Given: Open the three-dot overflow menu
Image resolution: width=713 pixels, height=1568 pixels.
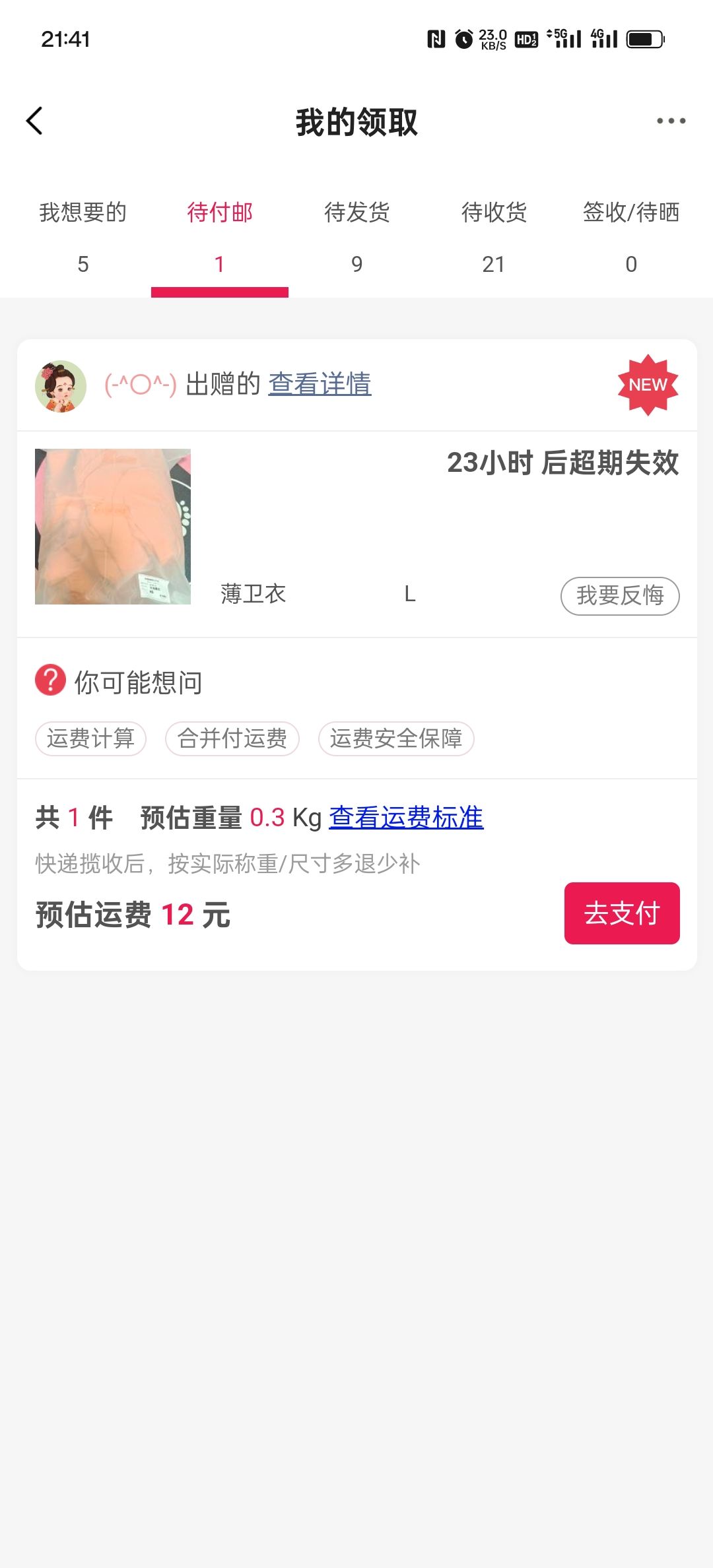Looking at the screenshot, I should coord(671,121).
